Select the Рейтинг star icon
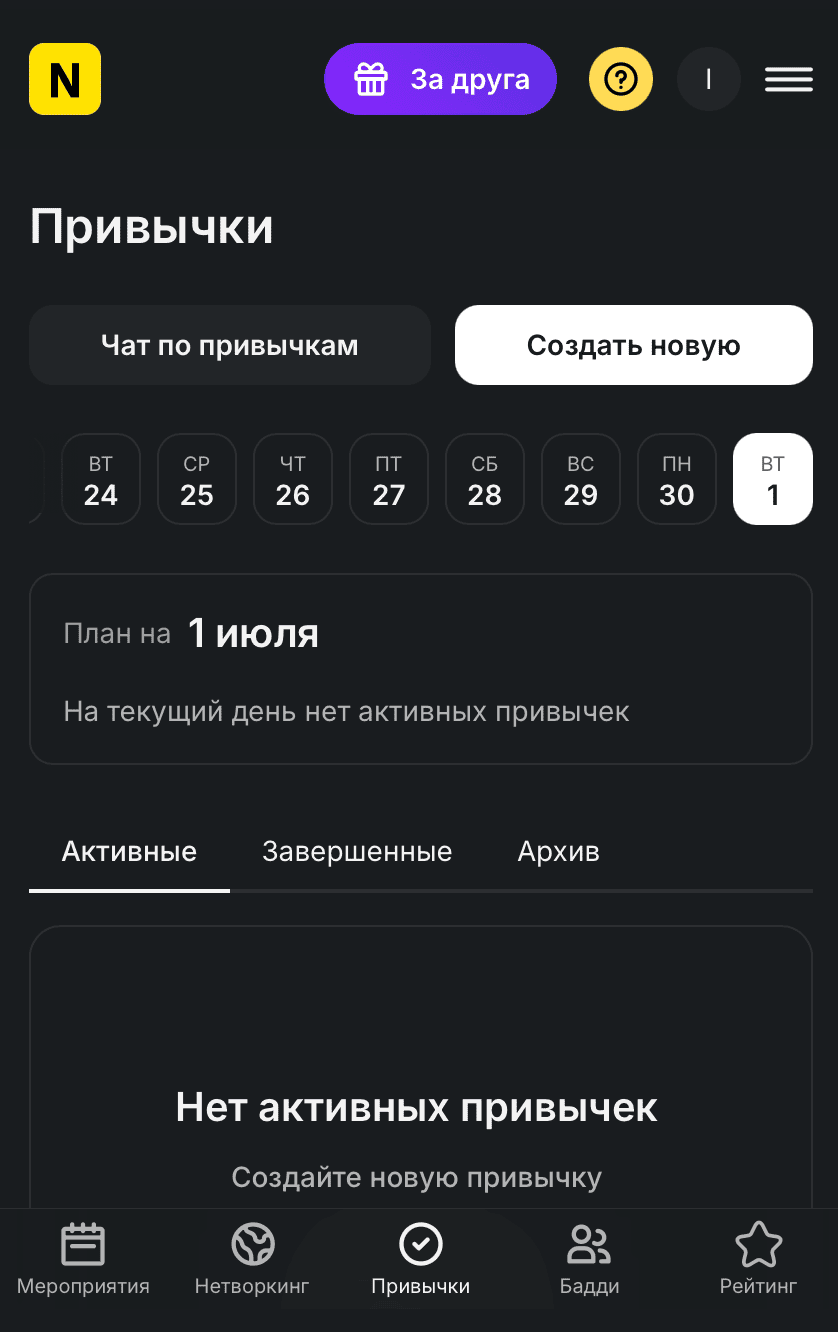This screenshot has height=1332, width=838. tap(757, 1243)
